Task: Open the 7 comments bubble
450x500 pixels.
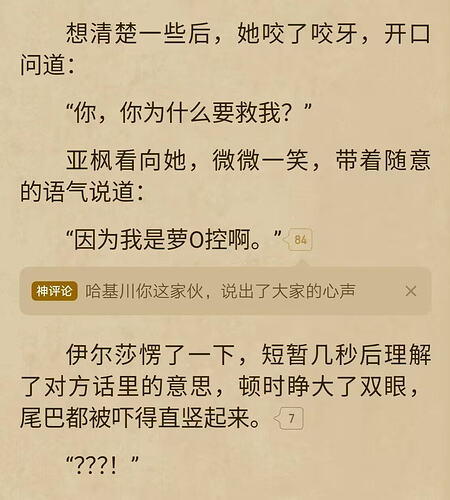Action: [x=289, y=418]
